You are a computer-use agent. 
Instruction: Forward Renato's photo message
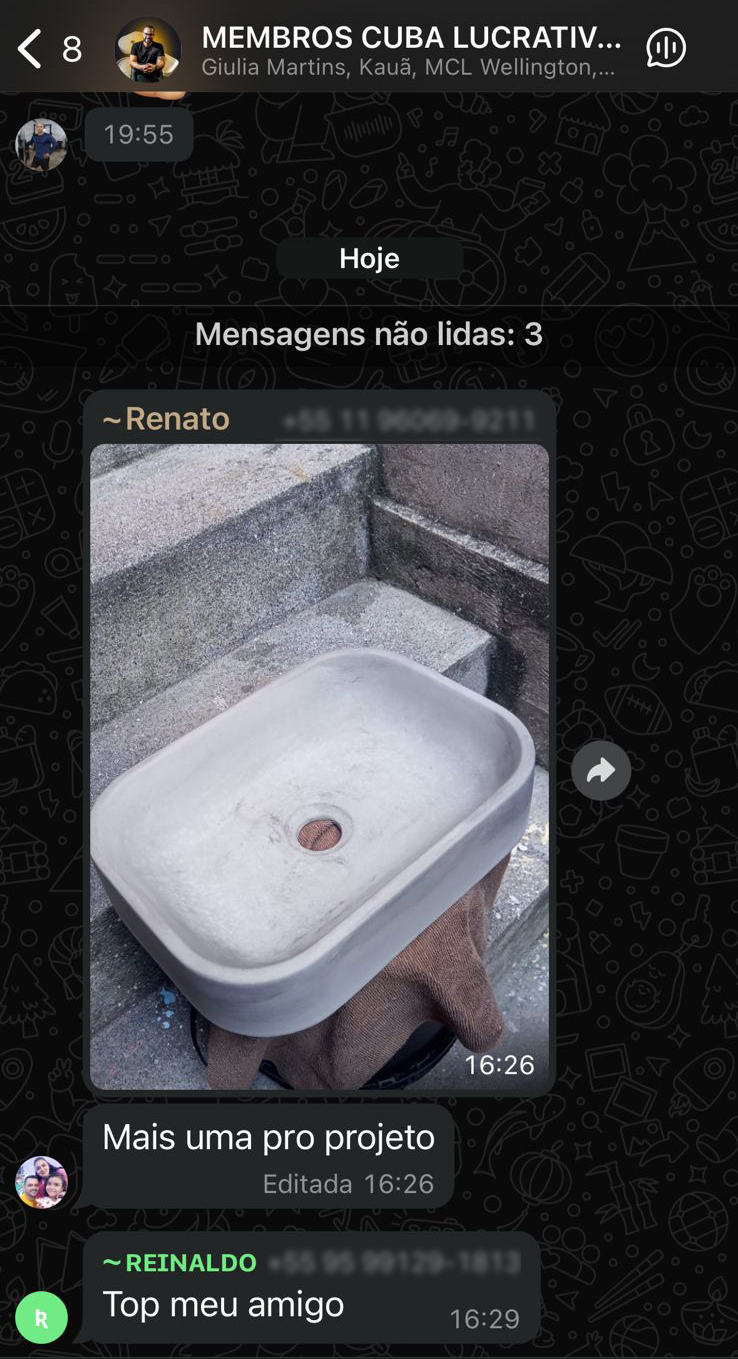point(601,770)
